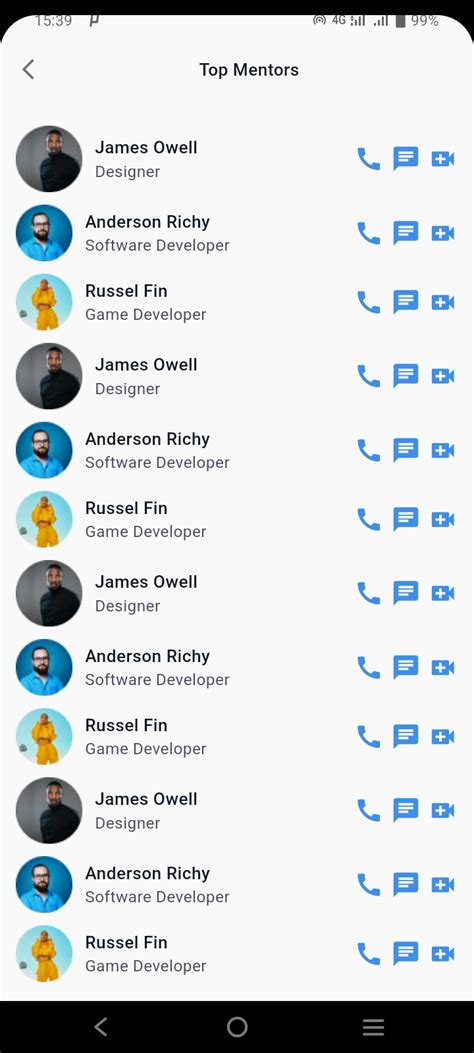Message the first Anderson Richy entry
The height and width of the screenshot is (1053, 474).
(x=406, y=233)
